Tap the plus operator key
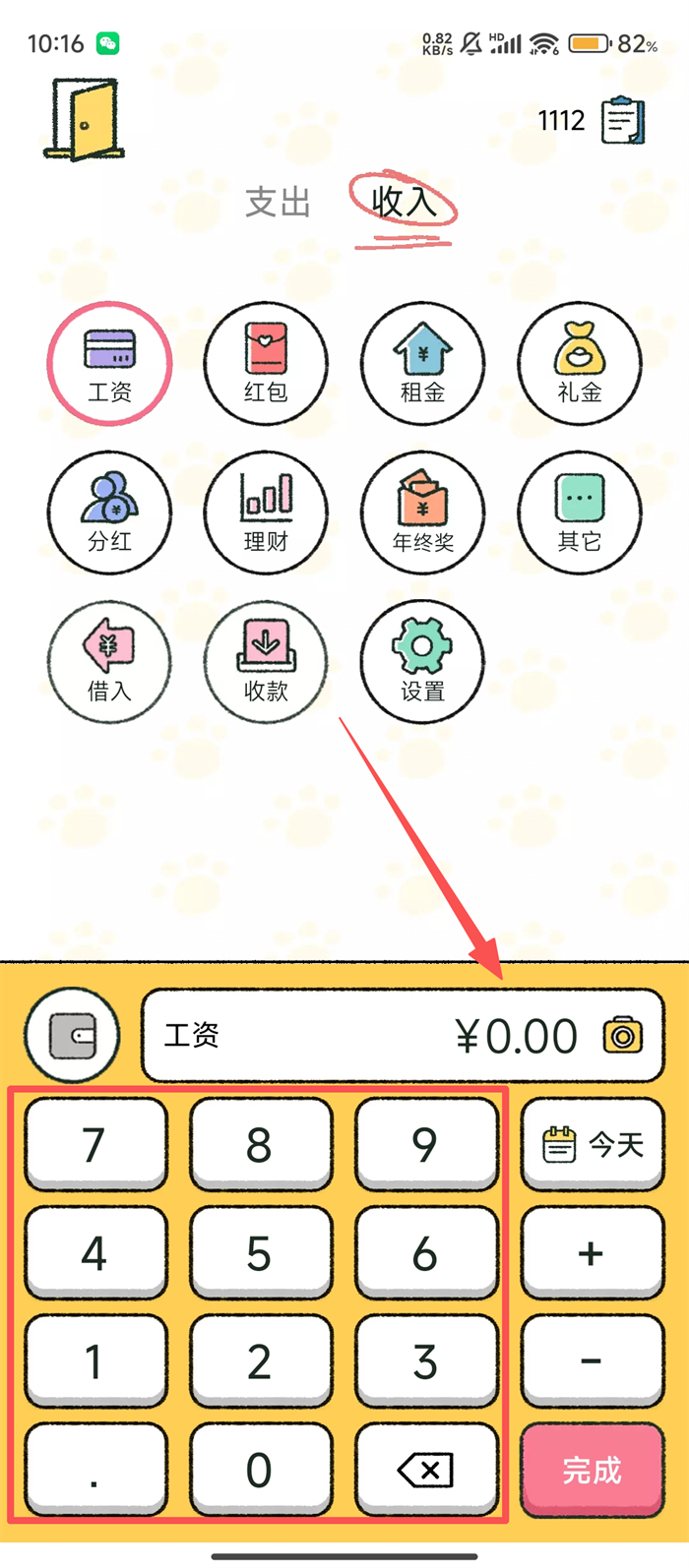689x1568 pixels. [592, 1253]
